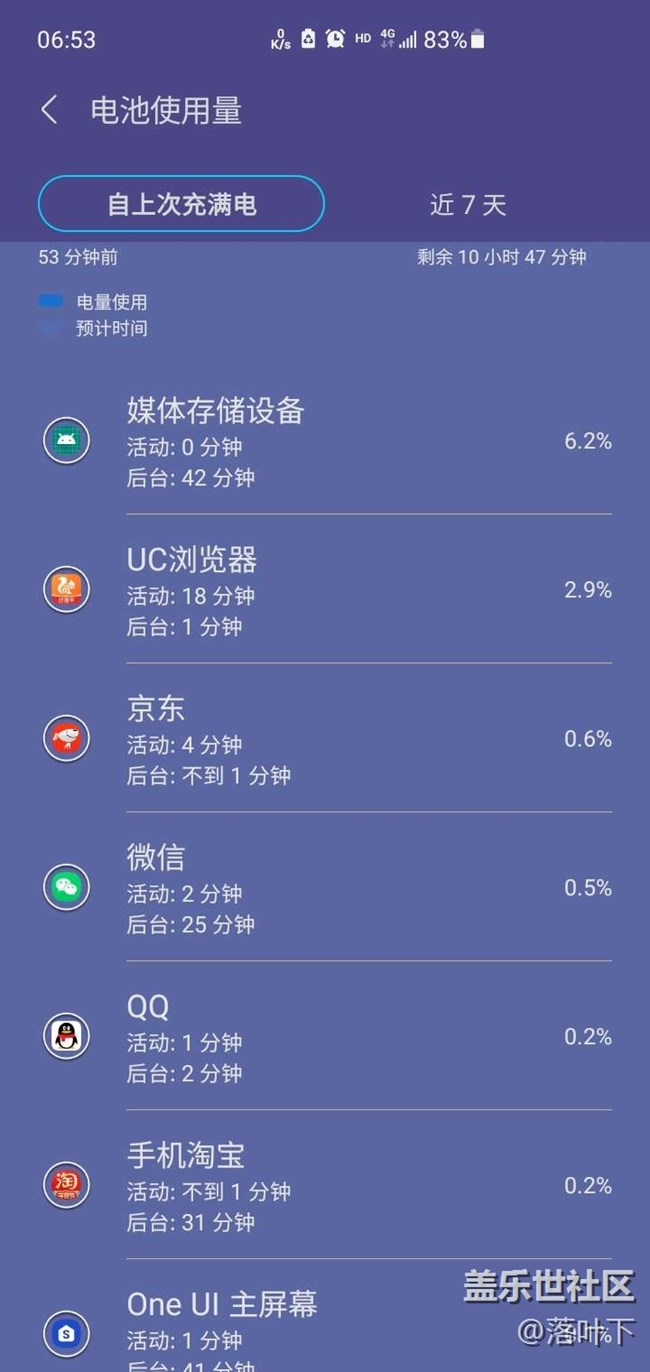View UC浏览器 battery usage details
The height and width of the screenshot is (1372, 650).
pyautogui.click(x=325, y=590)
